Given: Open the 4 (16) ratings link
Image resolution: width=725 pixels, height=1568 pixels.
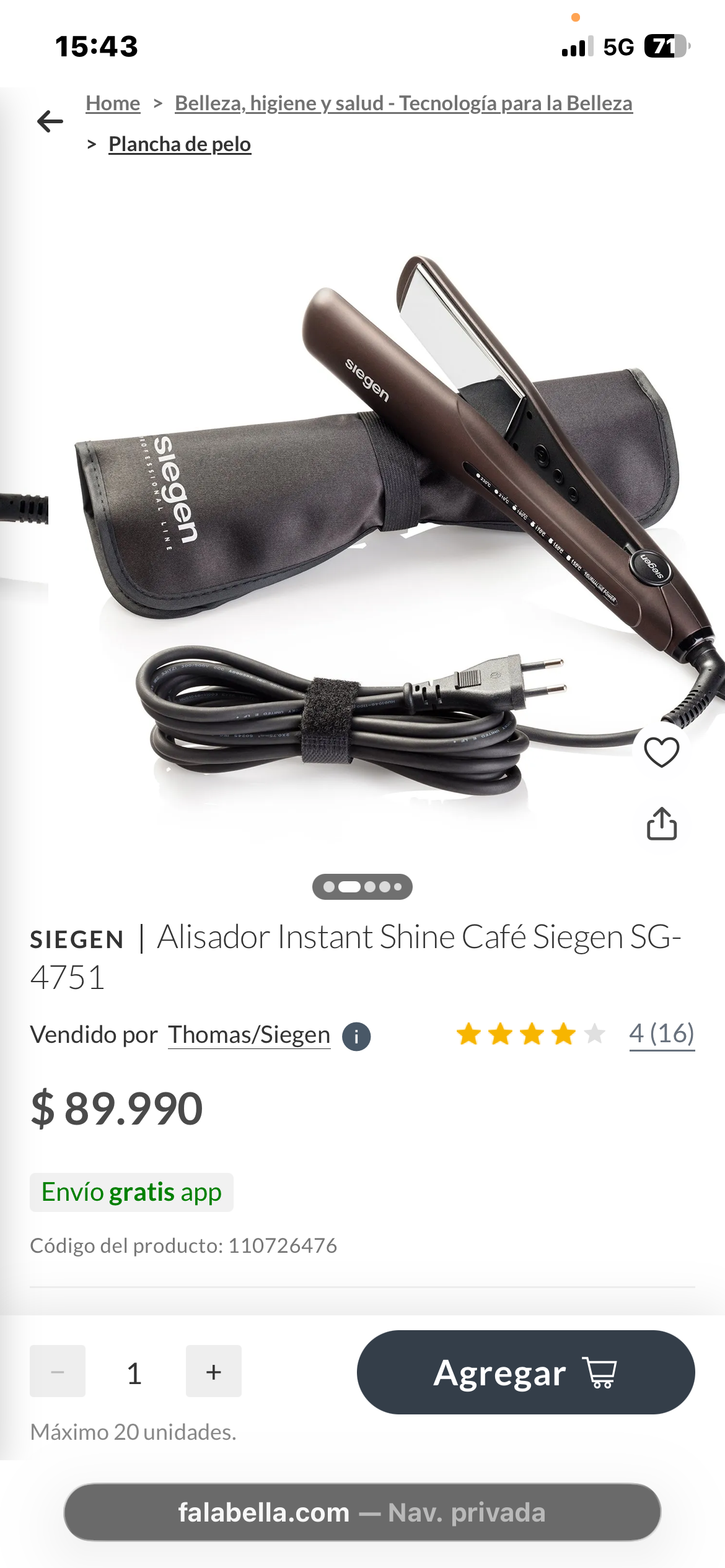Looking at the screenshot, I should pyautogui.click(x=661, y=1034).
